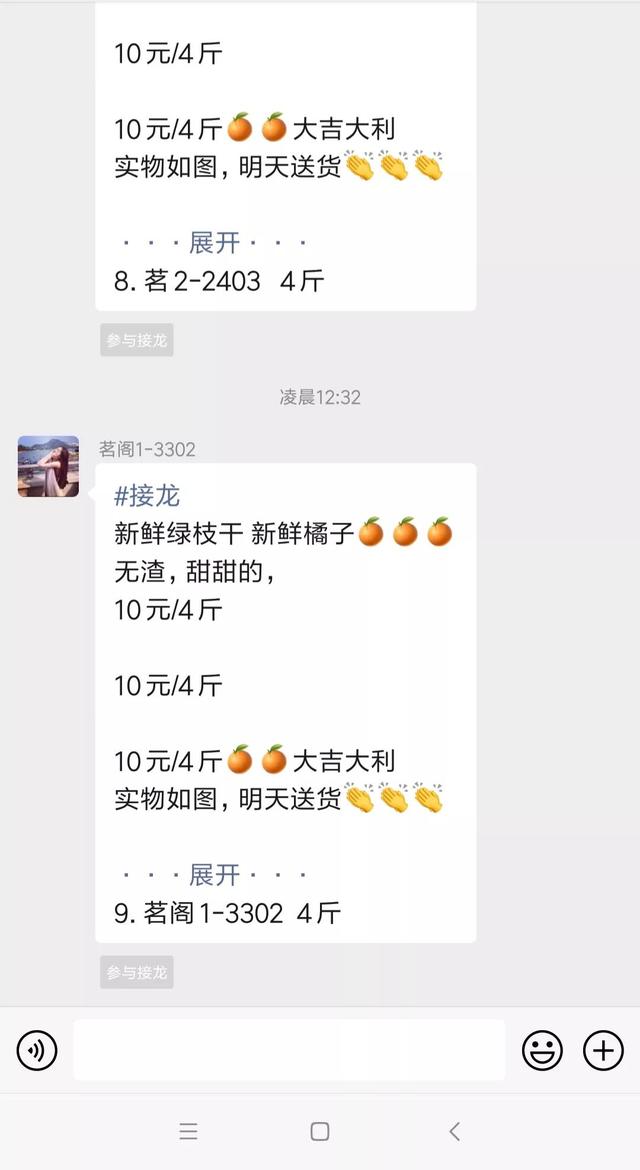Open the #接龙 link in 茗阁1-3302's message
Screen dimensions: 640x1170
(x=147, y=495)
